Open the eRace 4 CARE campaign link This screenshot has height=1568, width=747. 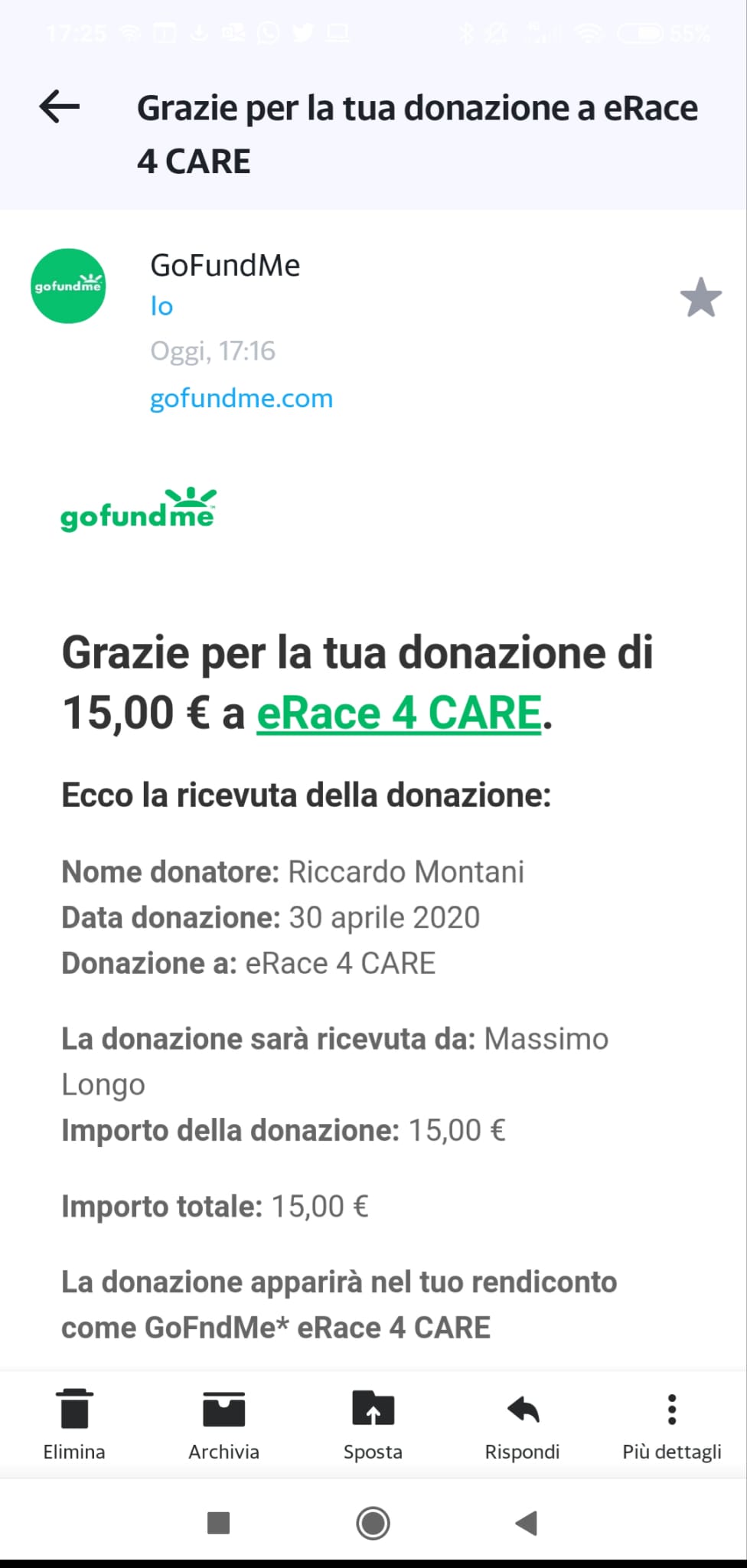click(399, 713)
